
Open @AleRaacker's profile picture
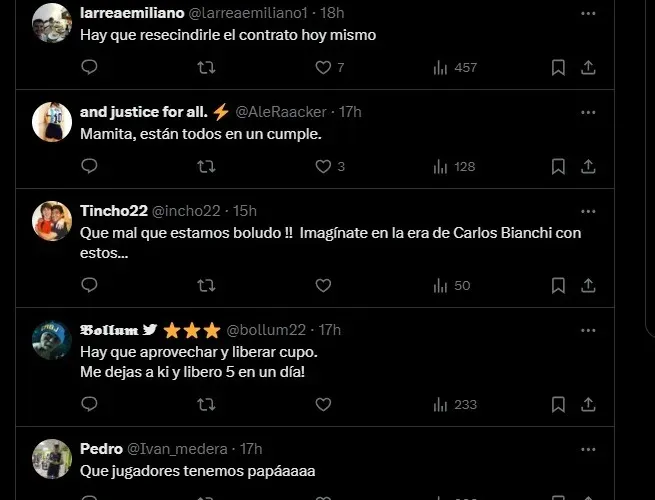click(51, 122)
